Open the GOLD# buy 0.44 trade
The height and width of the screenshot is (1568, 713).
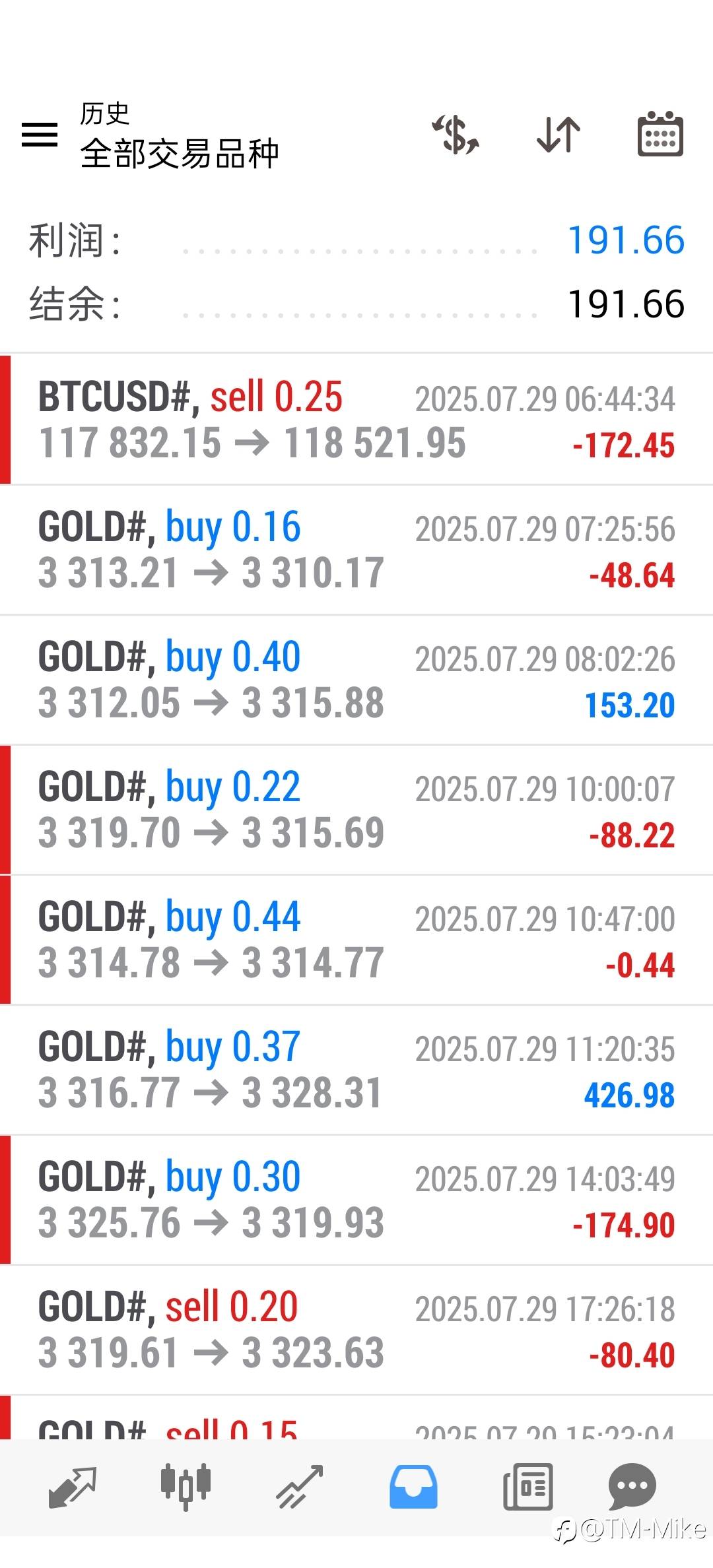point(356,940)
